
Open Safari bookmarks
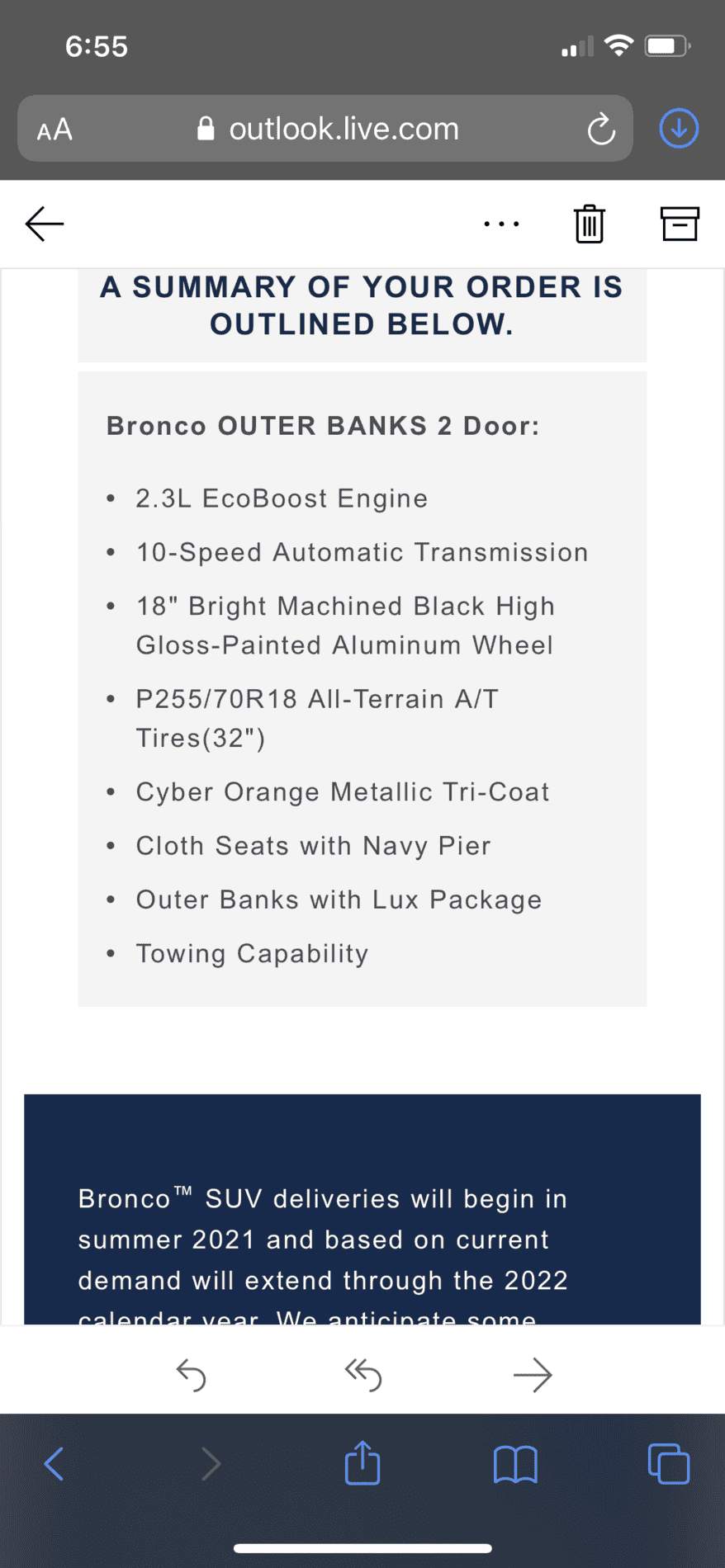click(515, 1464)
